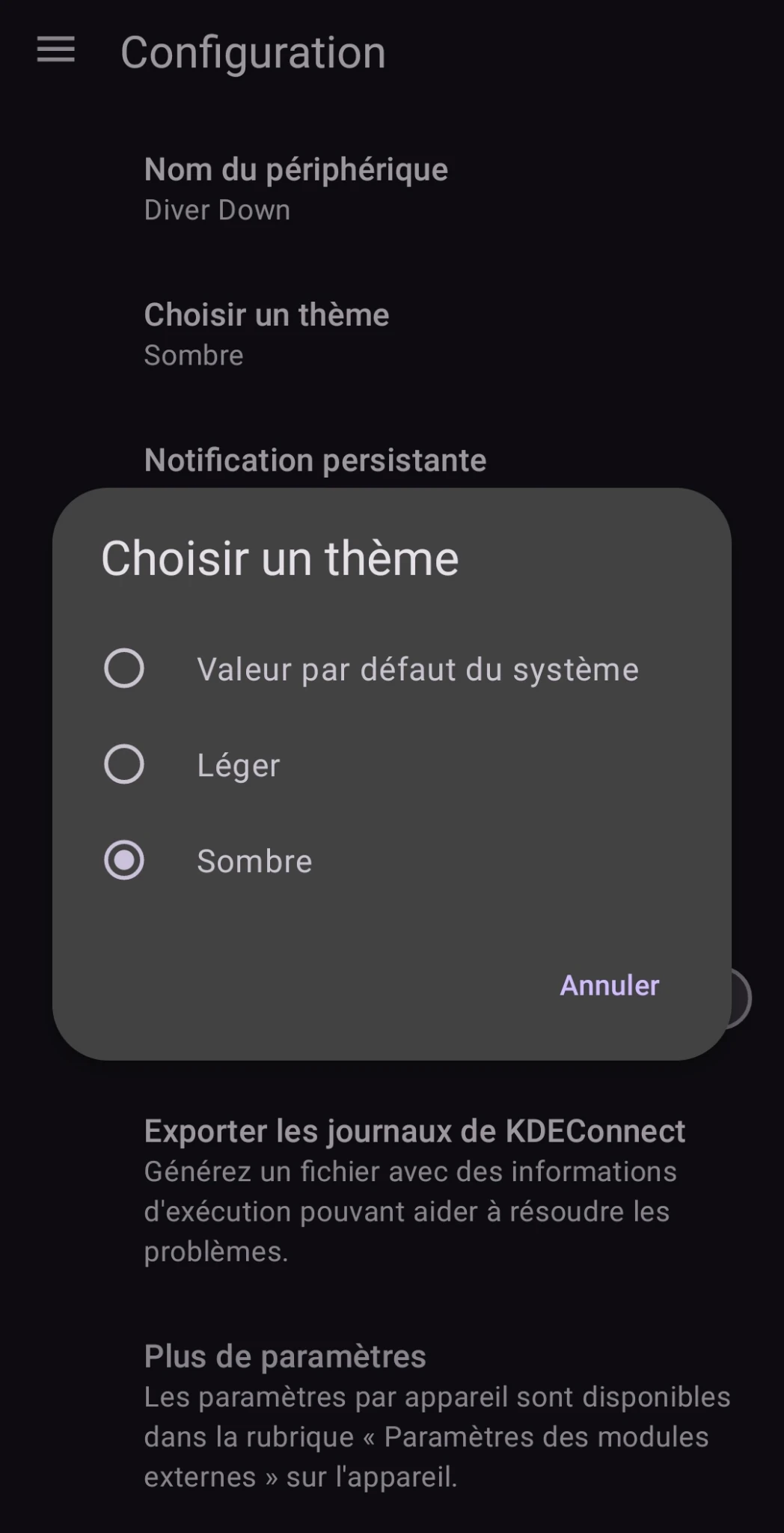Dismiss the dialog with Annuler

tap(609, 985)
